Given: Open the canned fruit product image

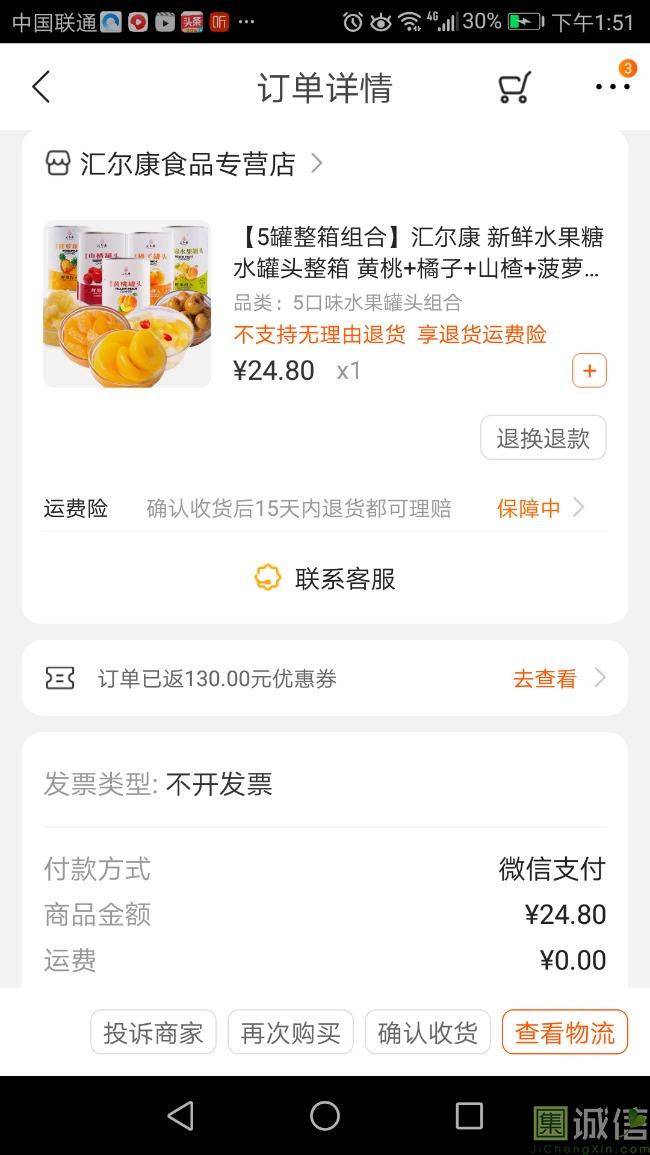Looking at the screenshot, I should click(127, 303).
